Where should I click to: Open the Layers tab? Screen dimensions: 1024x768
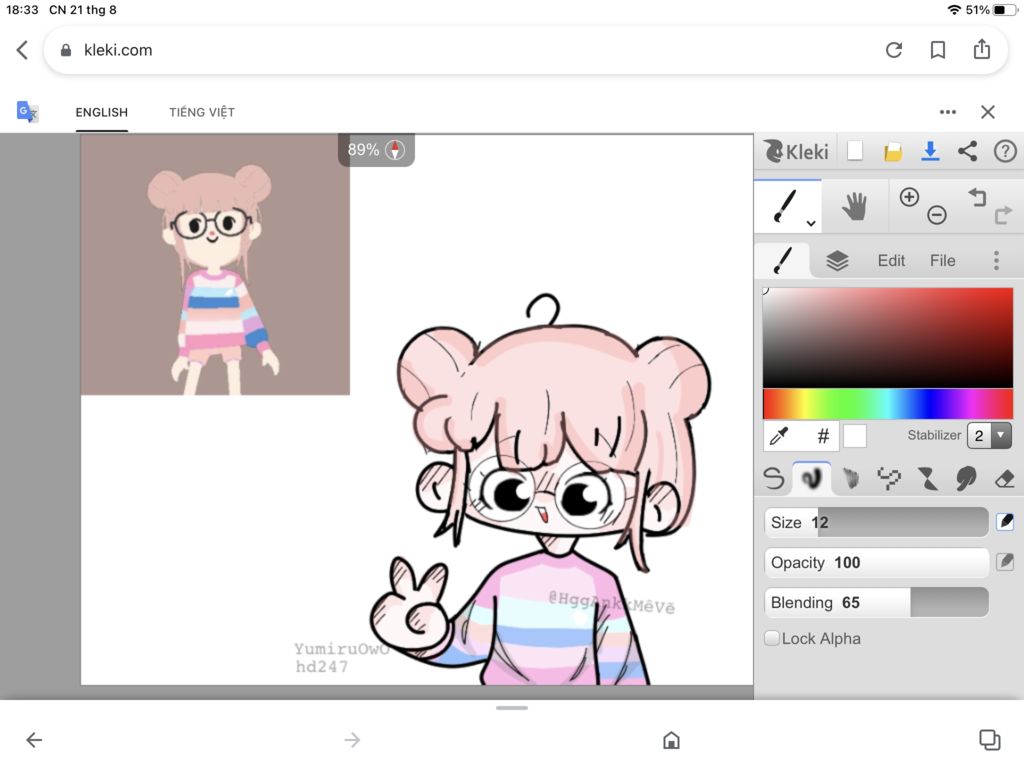(837, 261)
